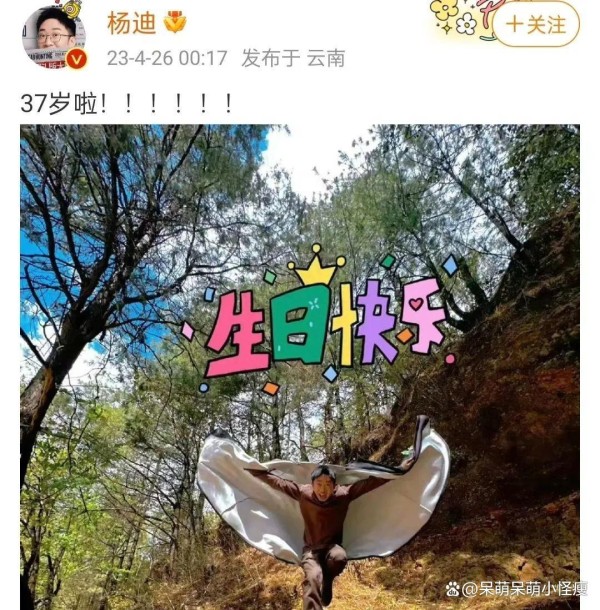Image resolution: width=600 pixels, height=610 pixels.
Task: Open 杨迪's profile avatar
Action: (54, 36)
